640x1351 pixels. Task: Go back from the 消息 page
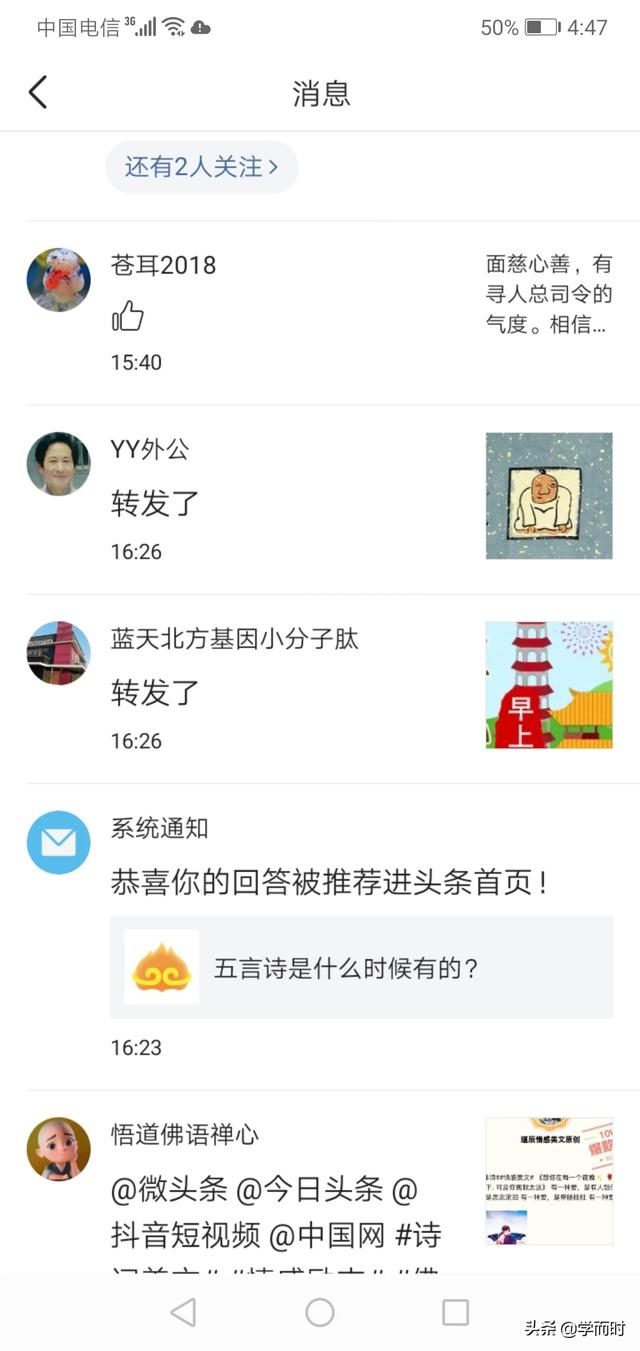[x=38, y=93]
